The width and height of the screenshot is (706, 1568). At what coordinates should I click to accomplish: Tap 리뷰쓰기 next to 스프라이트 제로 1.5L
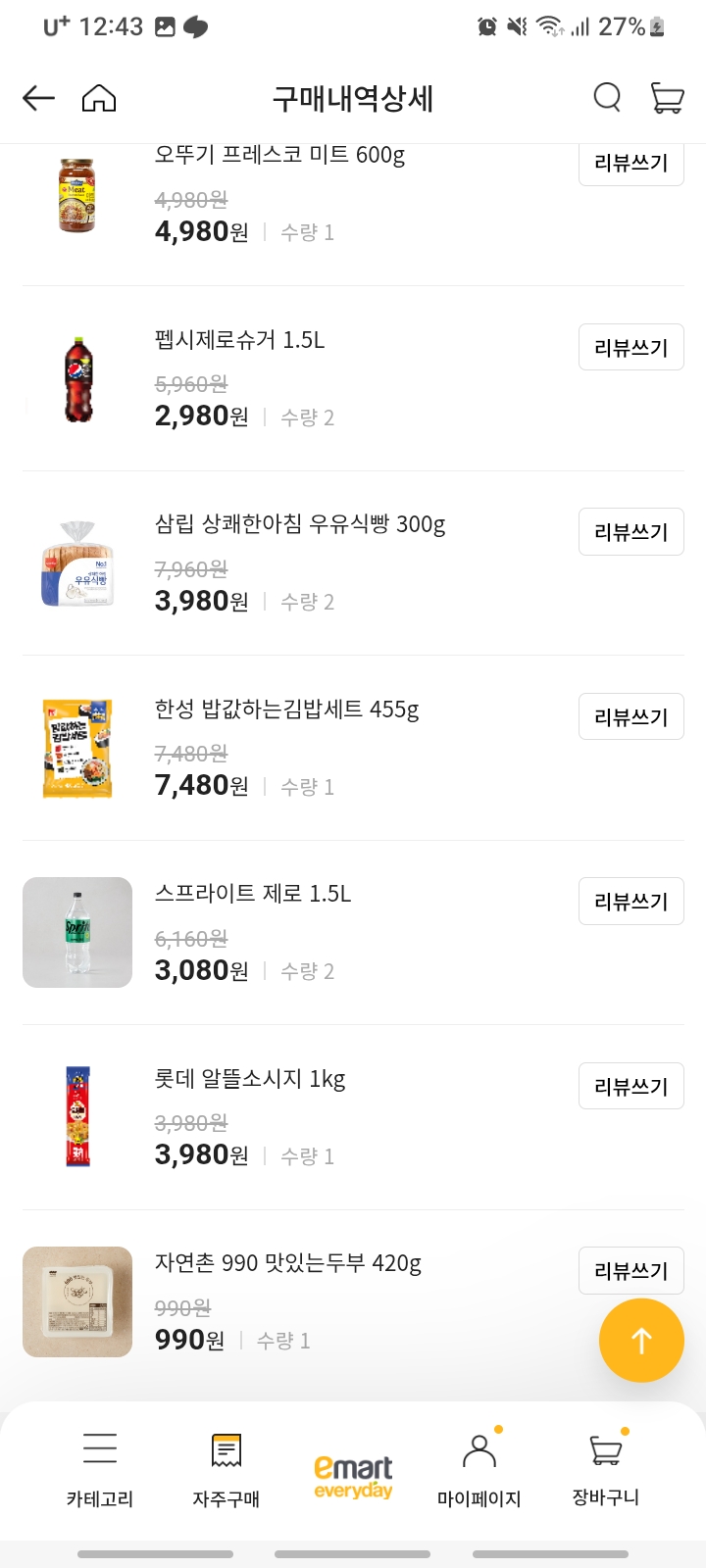630,901
